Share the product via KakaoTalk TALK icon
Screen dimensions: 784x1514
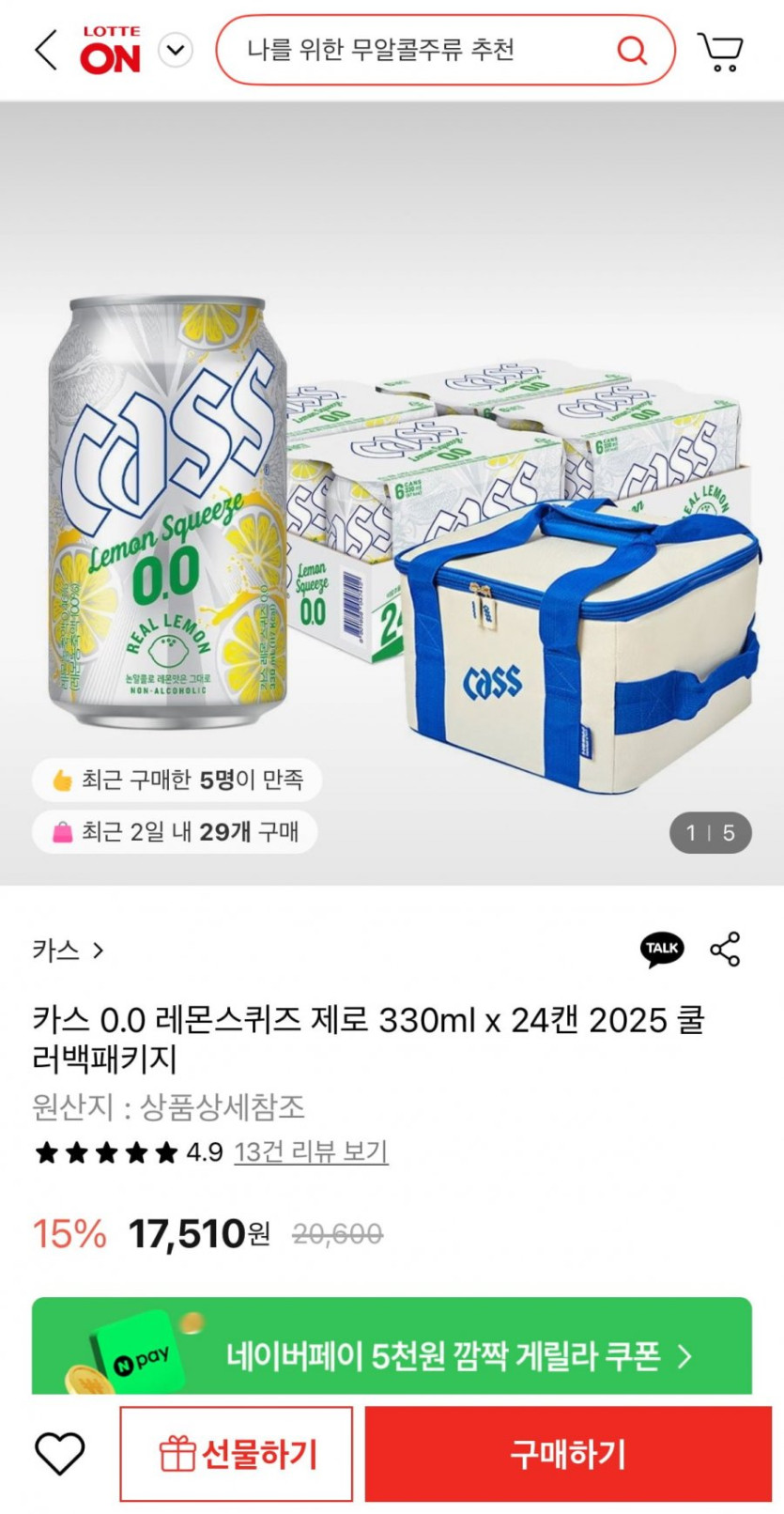(x=661, y=950)
